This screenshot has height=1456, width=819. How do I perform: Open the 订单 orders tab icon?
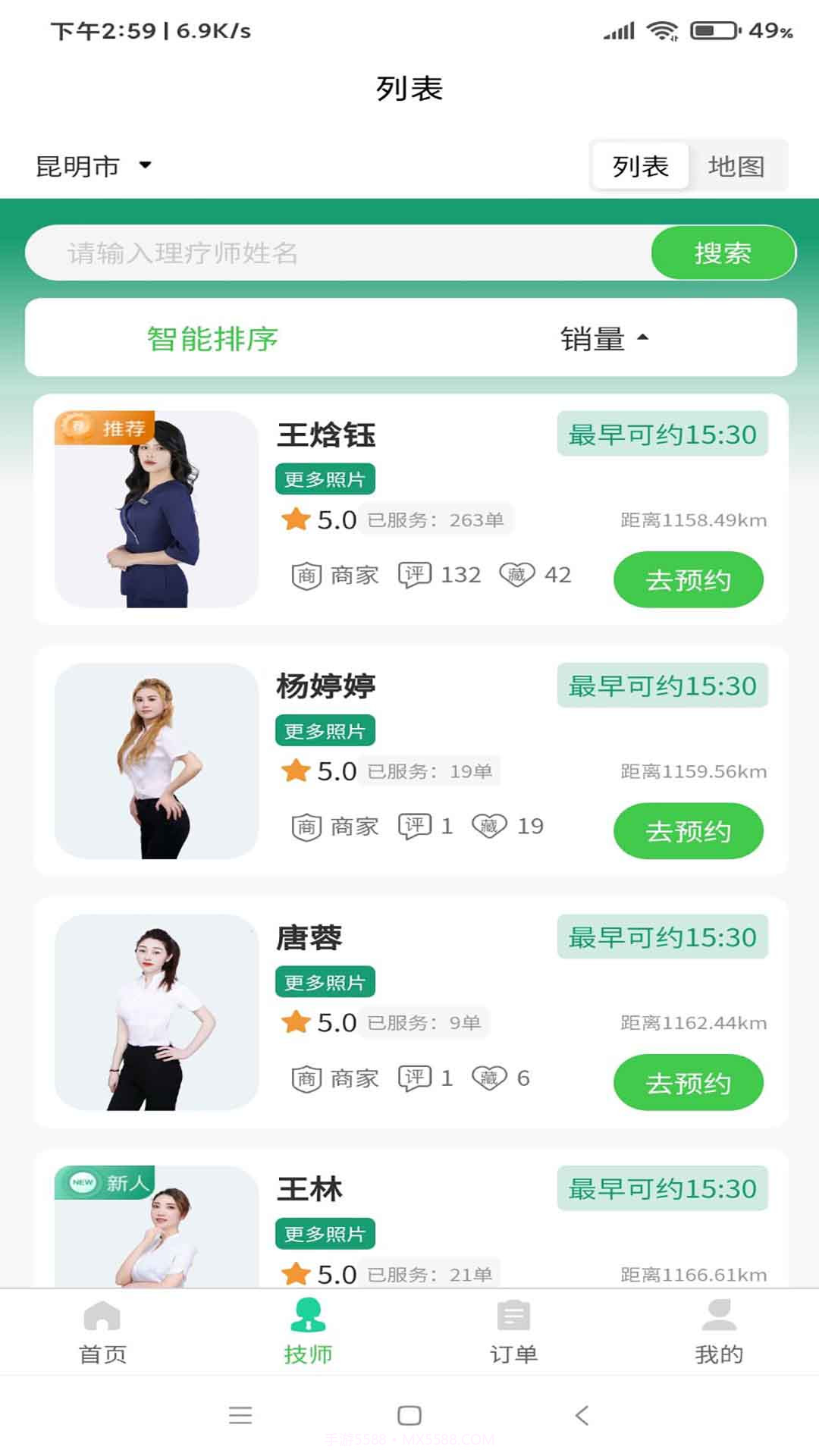click(x=512, y=1319)
